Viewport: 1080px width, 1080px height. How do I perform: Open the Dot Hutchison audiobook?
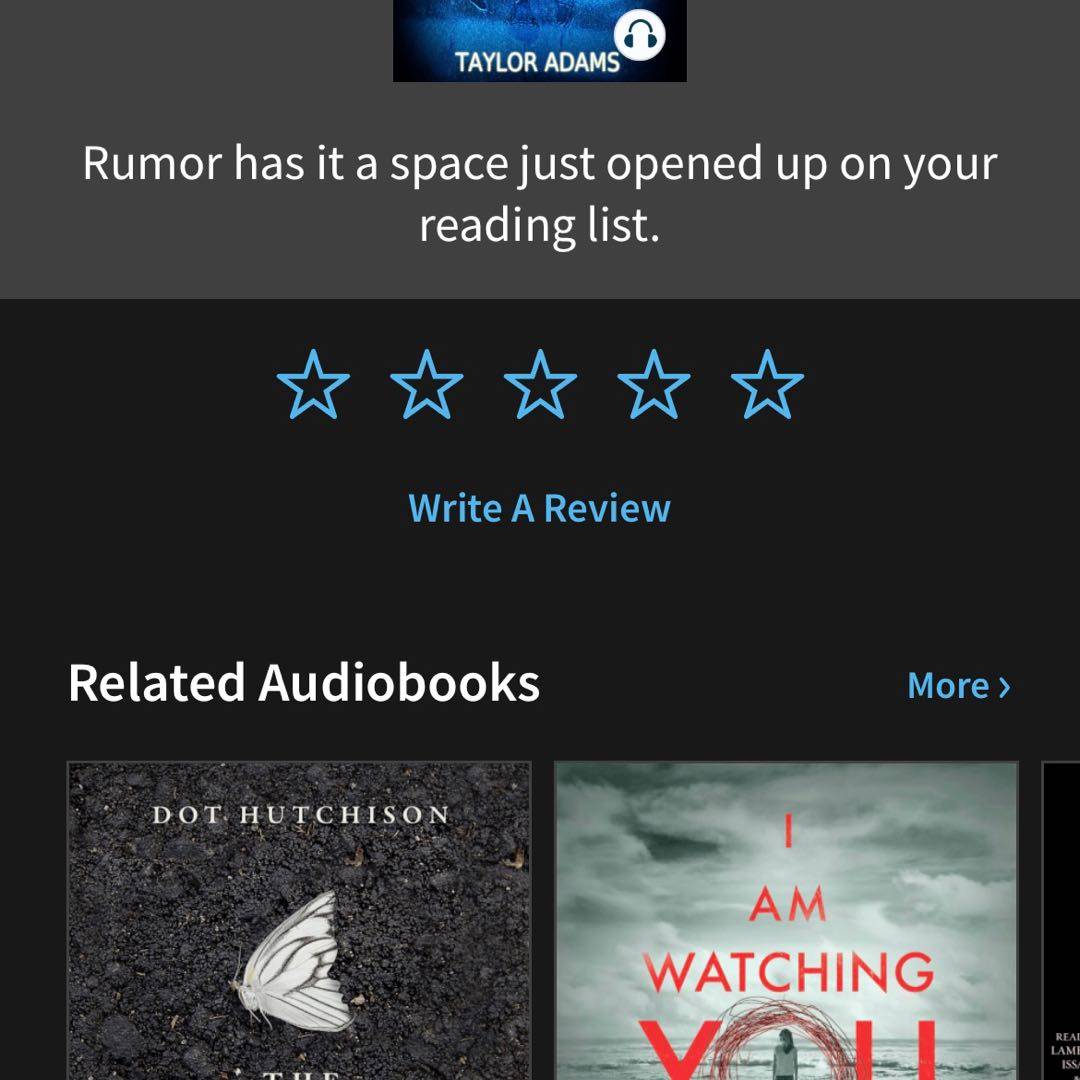[299, 920]
